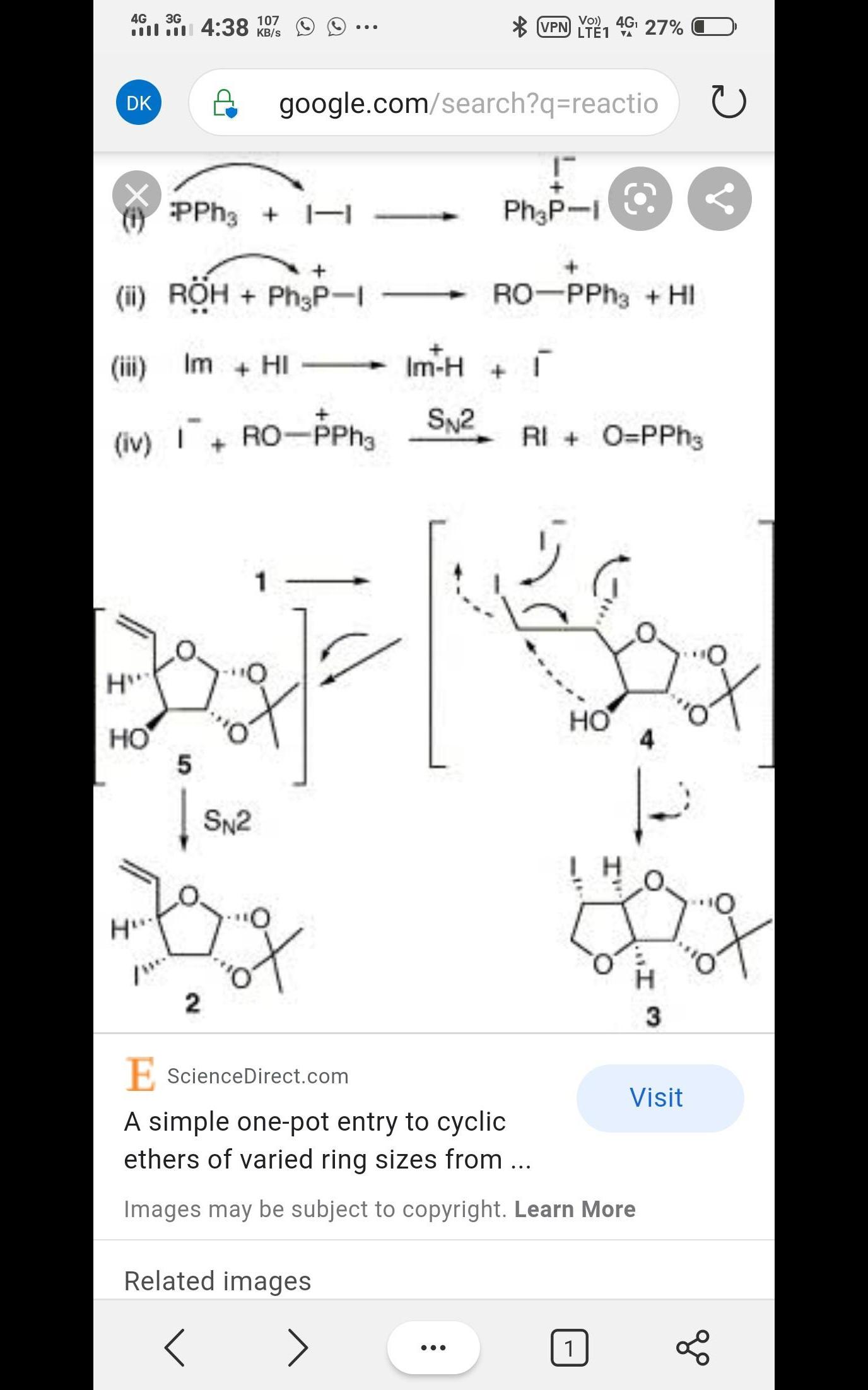Screen dimensions: 868x1390
Task: Open the Learn More copyright link
Action: tap(575, 1209)
